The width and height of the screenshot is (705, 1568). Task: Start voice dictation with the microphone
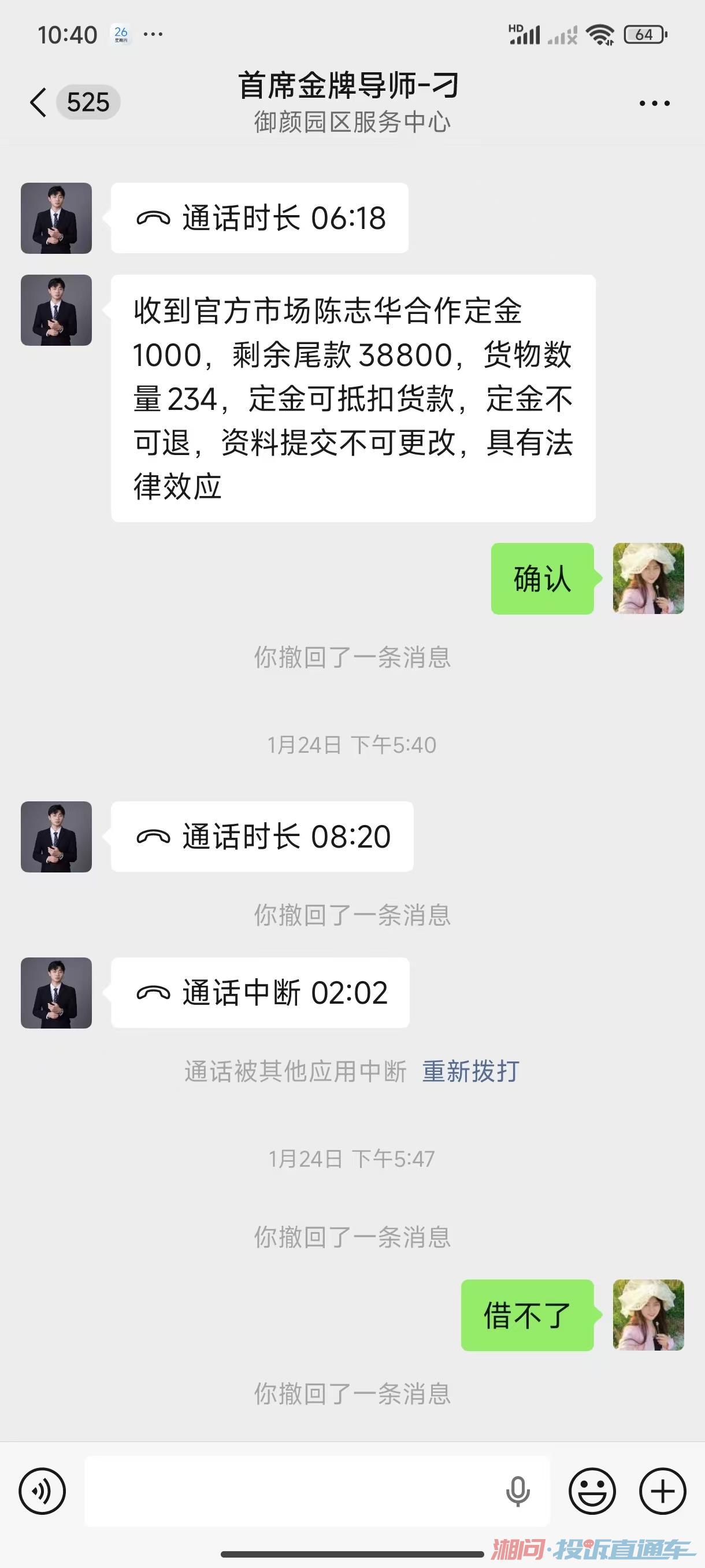[518, 1491]
